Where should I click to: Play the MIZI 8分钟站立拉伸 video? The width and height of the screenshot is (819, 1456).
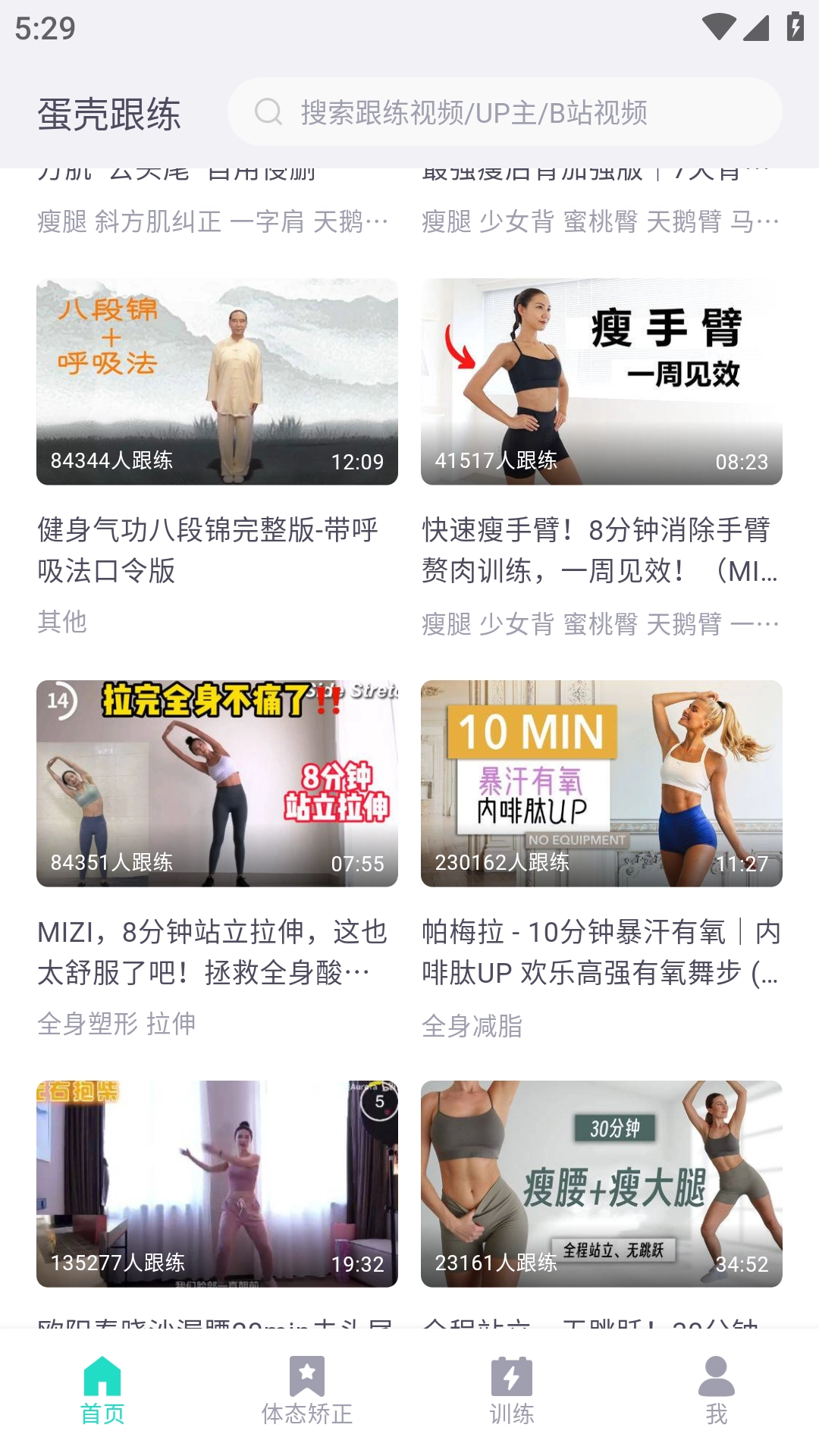click(217, 784)
